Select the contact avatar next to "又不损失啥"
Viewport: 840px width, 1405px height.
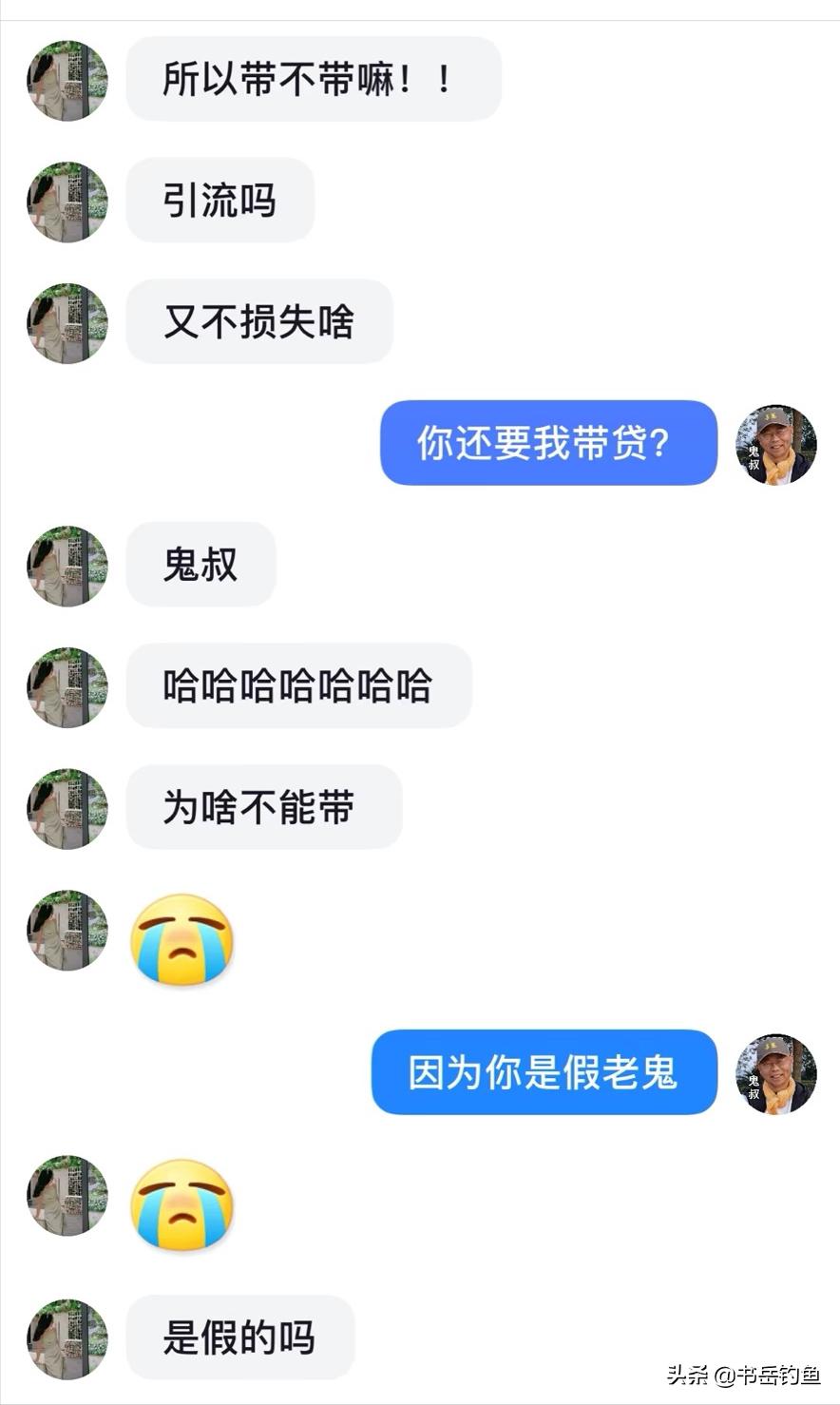(67, 323)
